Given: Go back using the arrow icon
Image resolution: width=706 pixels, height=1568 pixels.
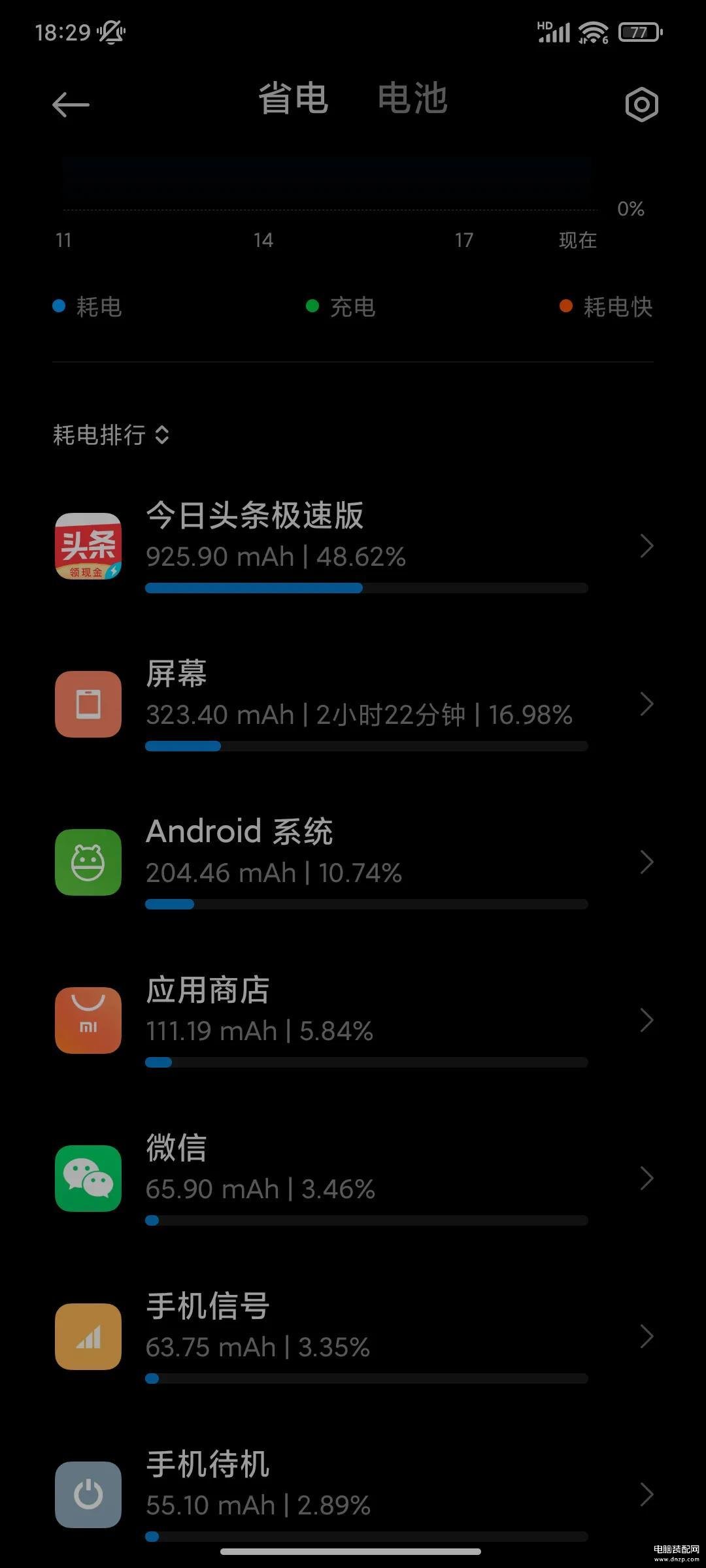Looking at the screenshot, I should click(71, 105).
